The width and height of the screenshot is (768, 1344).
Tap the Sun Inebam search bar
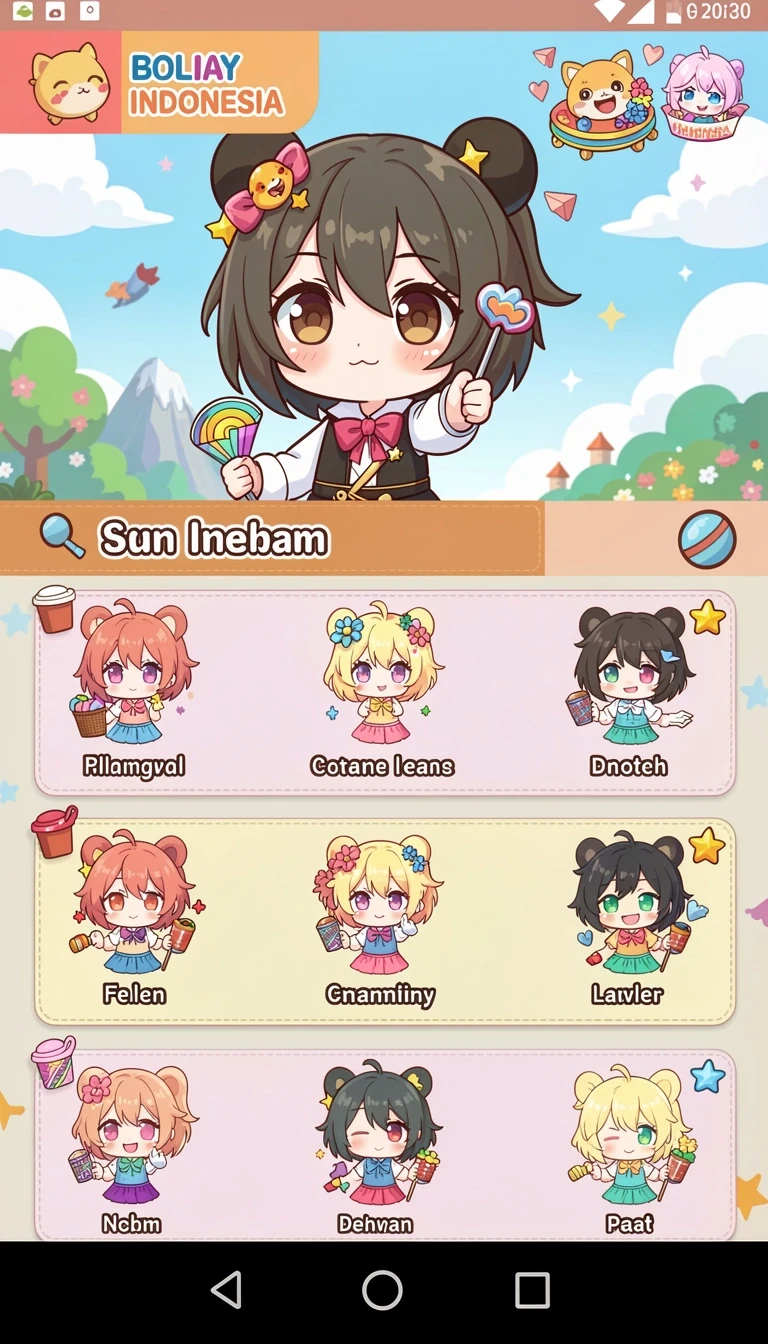(x=272, y=538)
